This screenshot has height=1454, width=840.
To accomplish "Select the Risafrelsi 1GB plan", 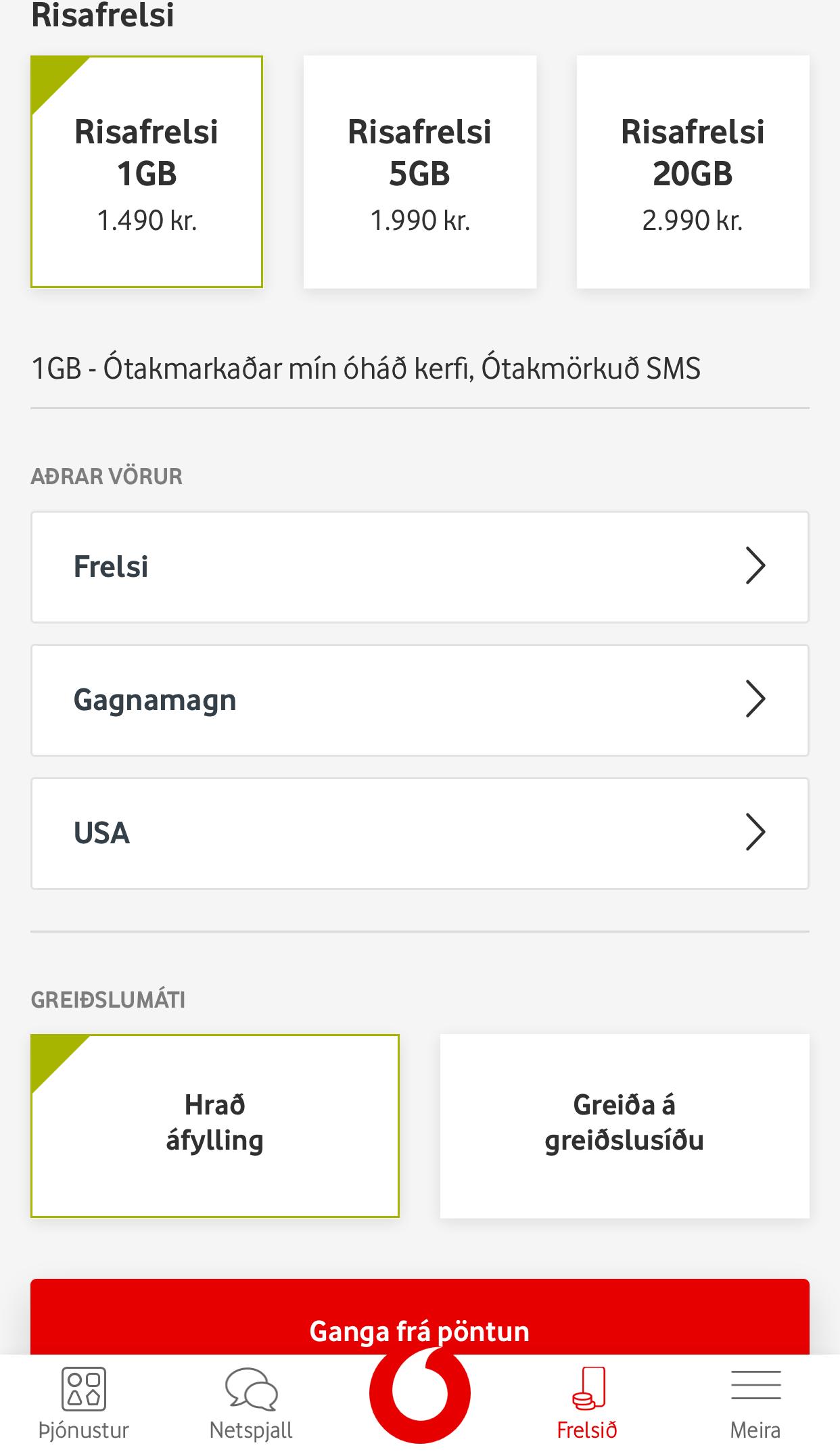I will pyautogui.click(x=147, y=172).
